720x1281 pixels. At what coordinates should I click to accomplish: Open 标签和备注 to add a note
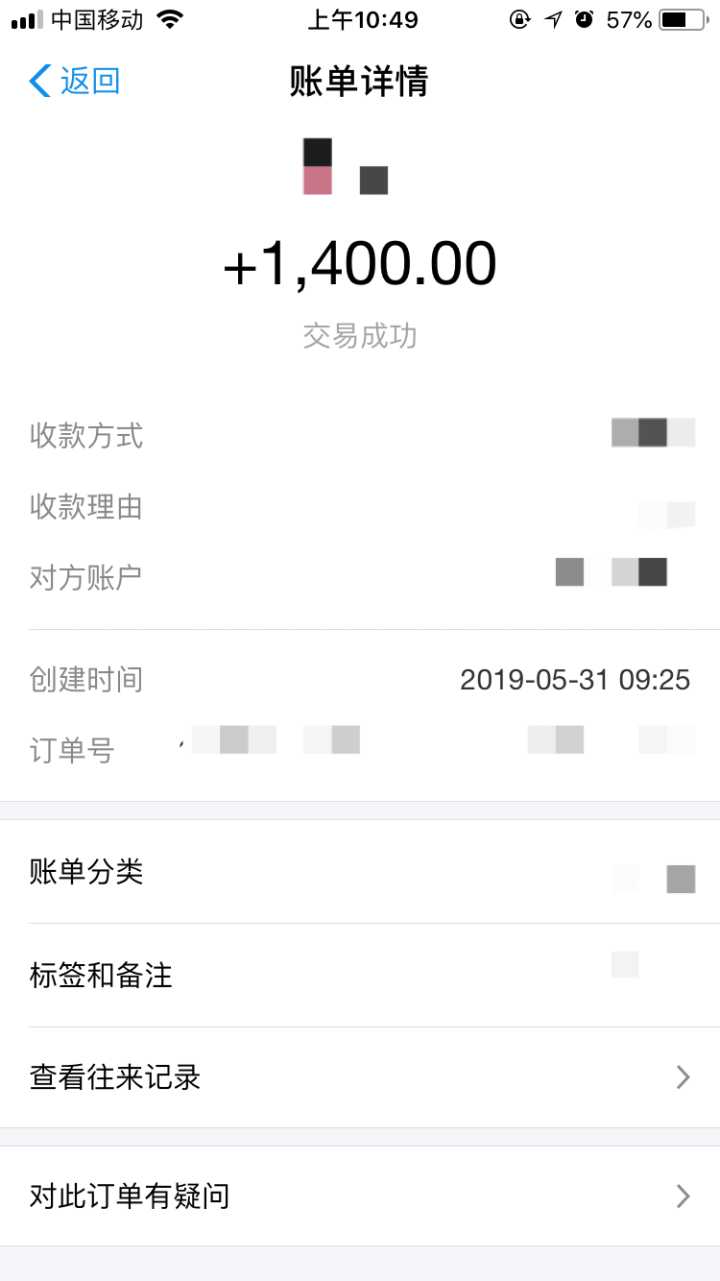pyautogui.click(x=360, y=975)
